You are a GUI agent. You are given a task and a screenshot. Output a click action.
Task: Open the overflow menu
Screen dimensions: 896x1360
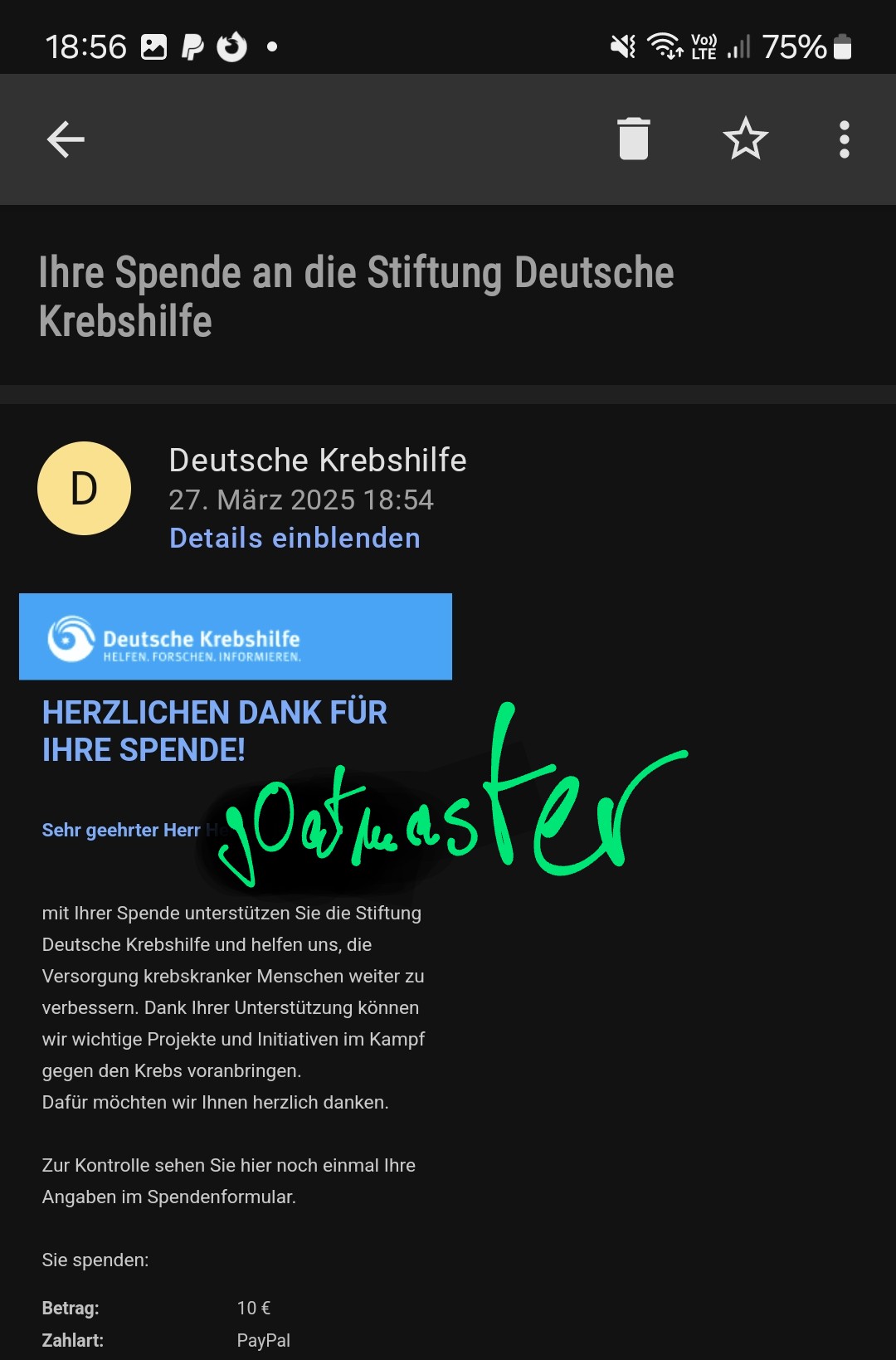coord(844,139)
